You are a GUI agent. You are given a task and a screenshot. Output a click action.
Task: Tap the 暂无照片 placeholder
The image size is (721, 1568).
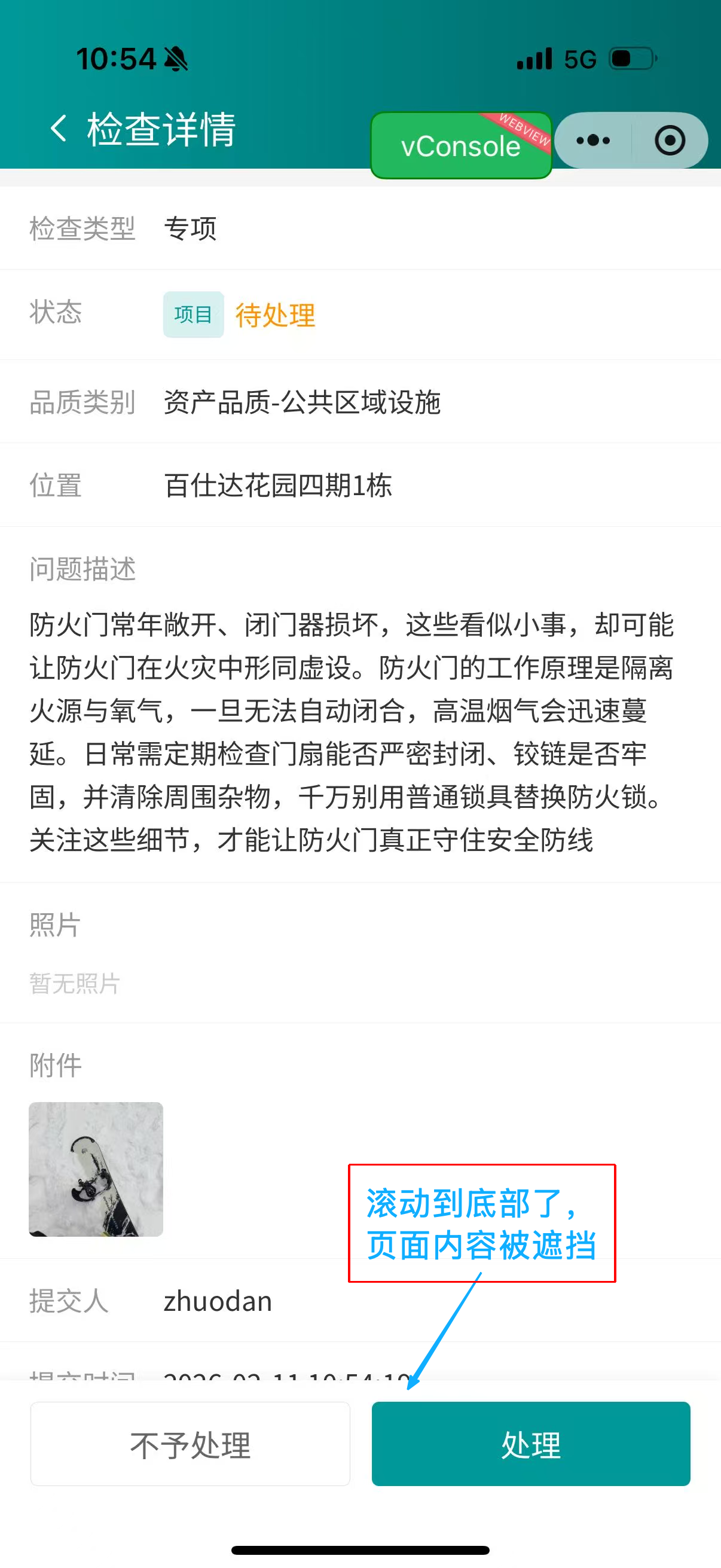tap(75, 983)
